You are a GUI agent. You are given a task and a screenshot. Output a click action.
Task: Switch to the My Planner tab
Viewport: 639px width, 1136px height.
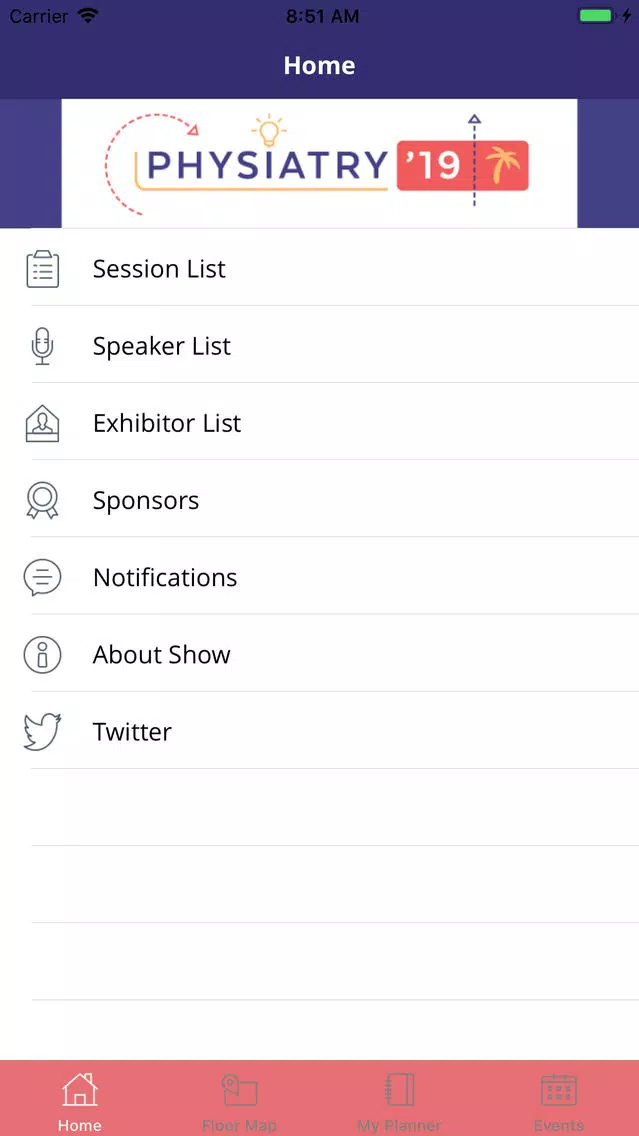click(399, 1100)
